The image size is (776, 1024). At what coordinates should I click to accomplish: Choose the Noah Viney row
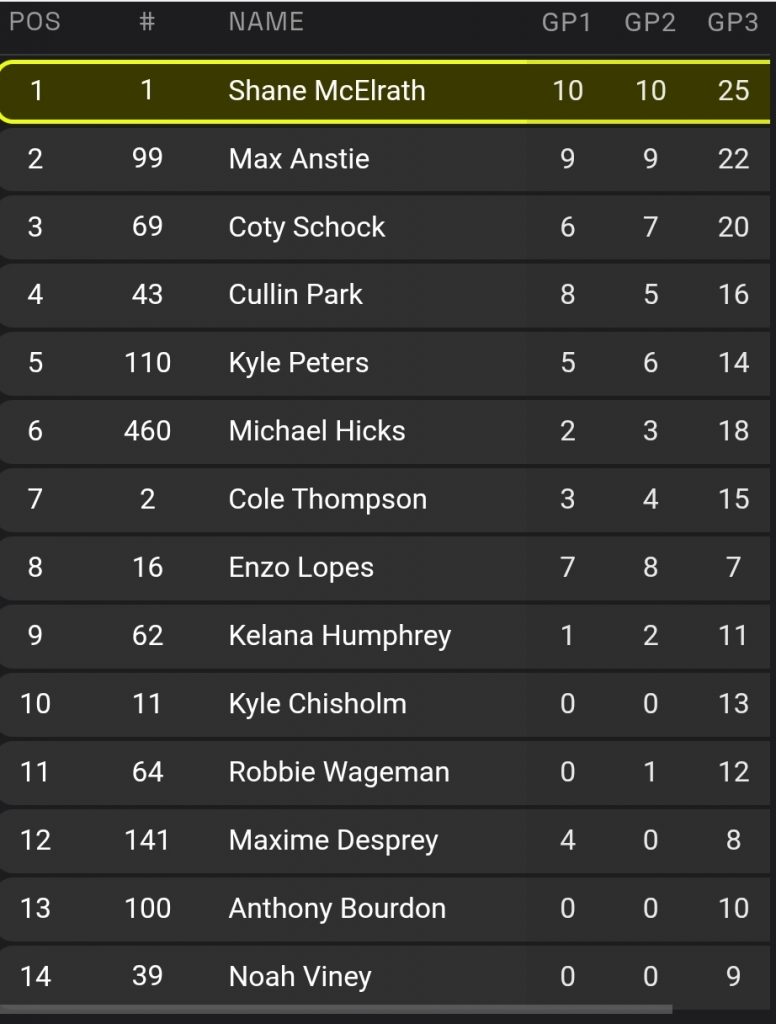point(299,976)
